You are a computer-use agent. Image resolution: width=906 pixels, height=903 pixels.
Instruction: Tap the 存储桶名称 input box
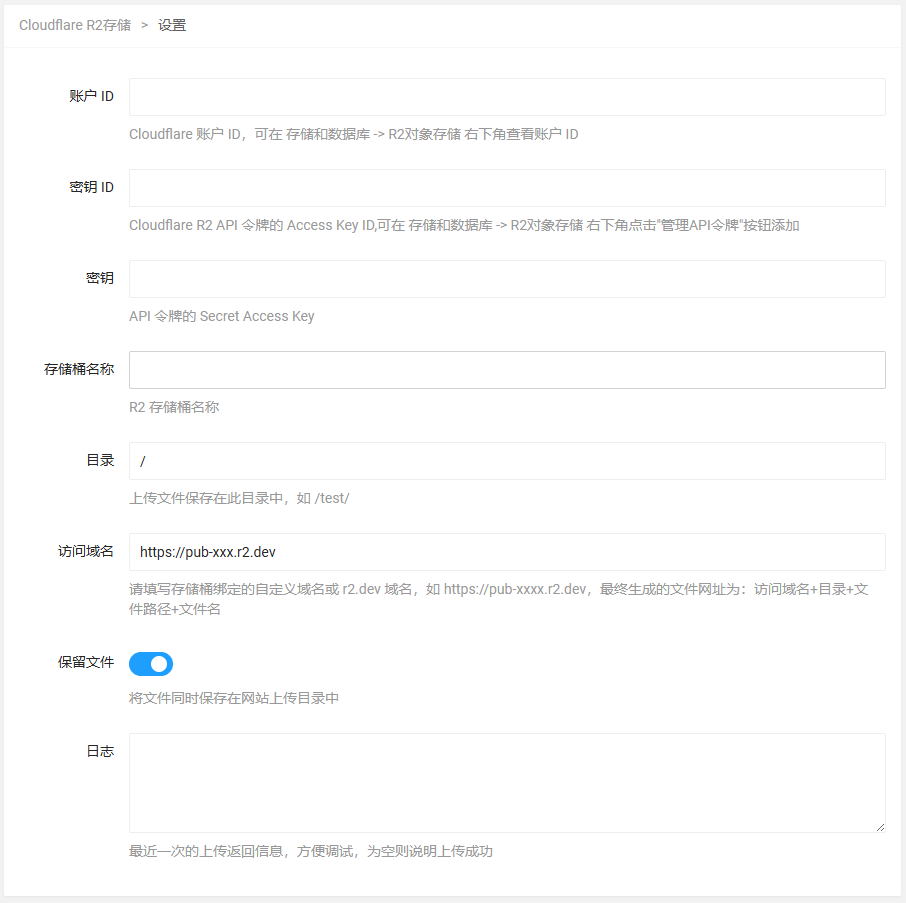(507, 370)
